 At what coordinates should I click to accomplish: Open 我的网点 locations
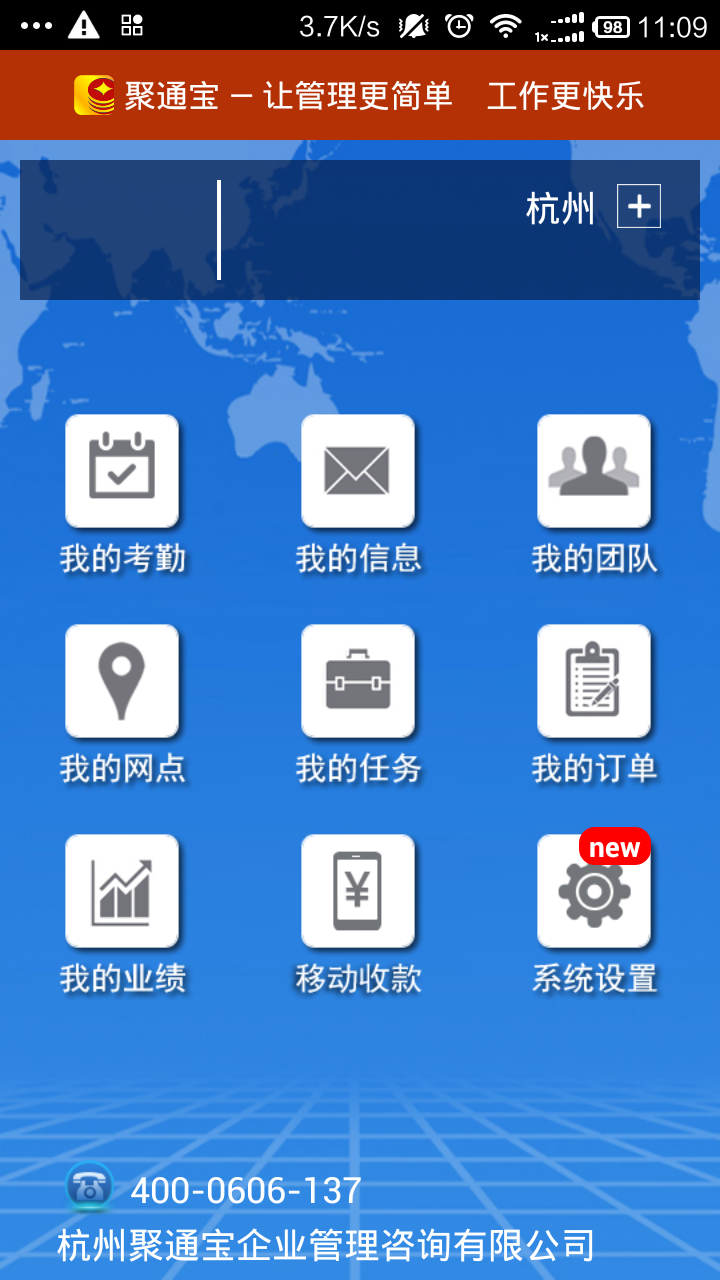(x=122, y=681)
